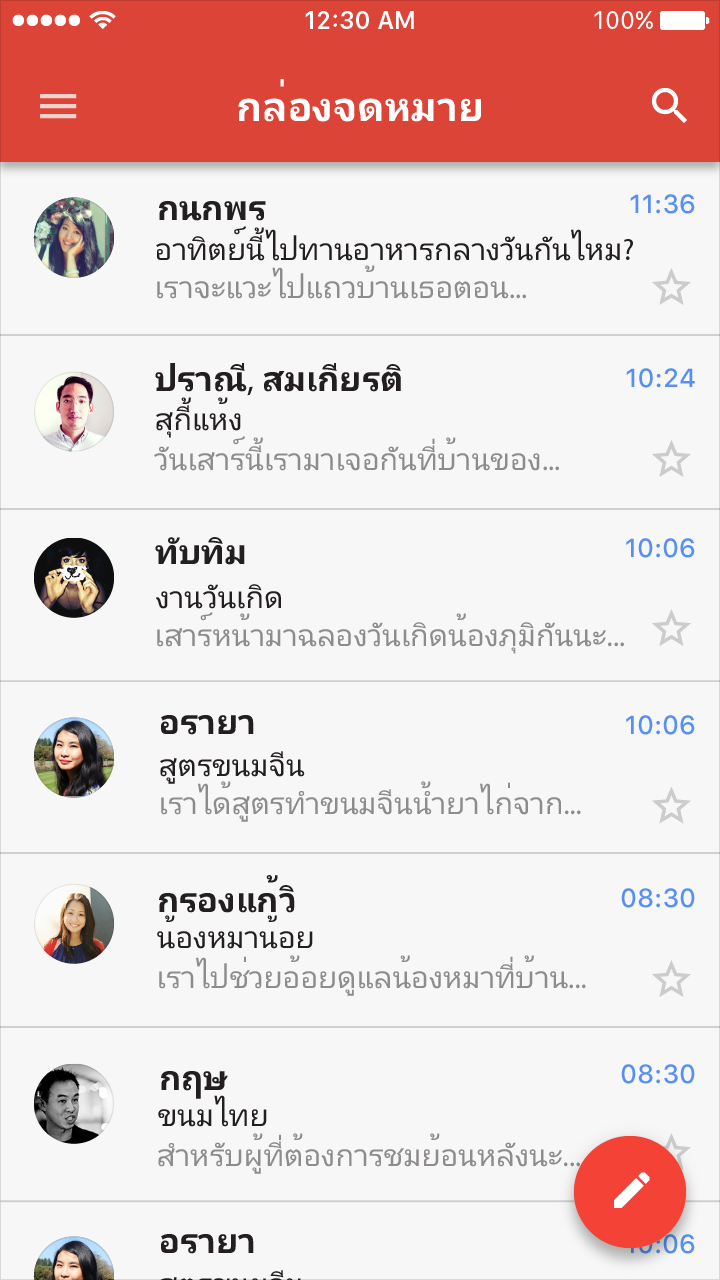Open ทับทิม's งานวันเกิด email
The image size is (720, 1280).
tap(360, 596)
